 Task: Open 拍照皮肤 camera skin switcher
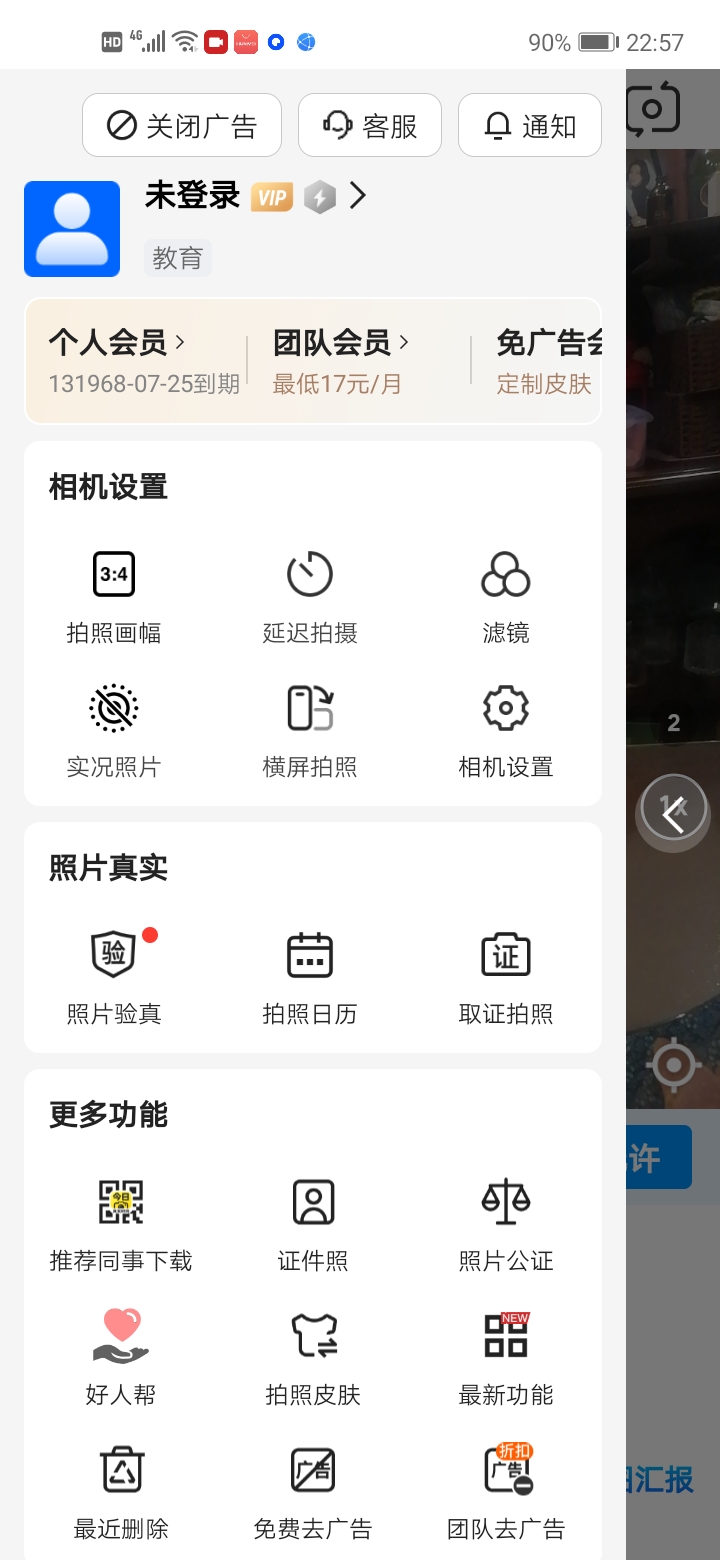[x=312, y=1333]
